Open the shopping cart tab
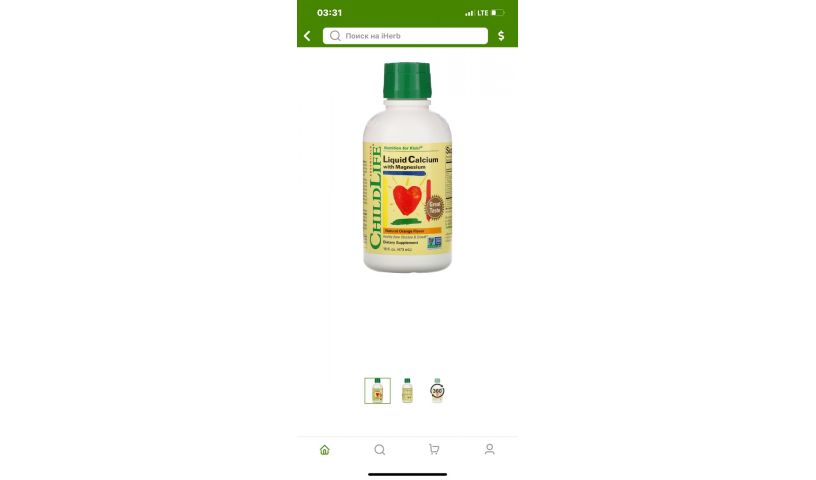The width and height of the screenshot is (816, 480). point(434,450)
